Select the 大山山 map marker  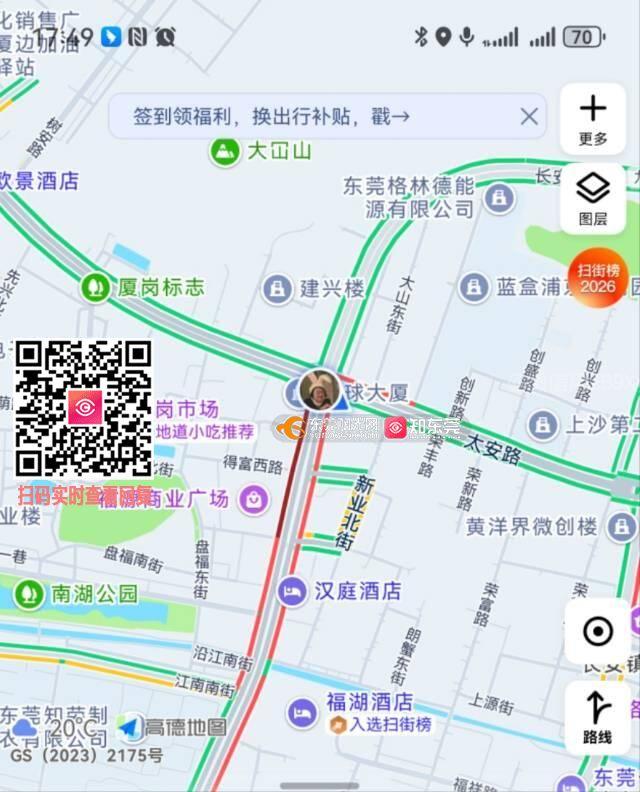click(x=225, y=152)
